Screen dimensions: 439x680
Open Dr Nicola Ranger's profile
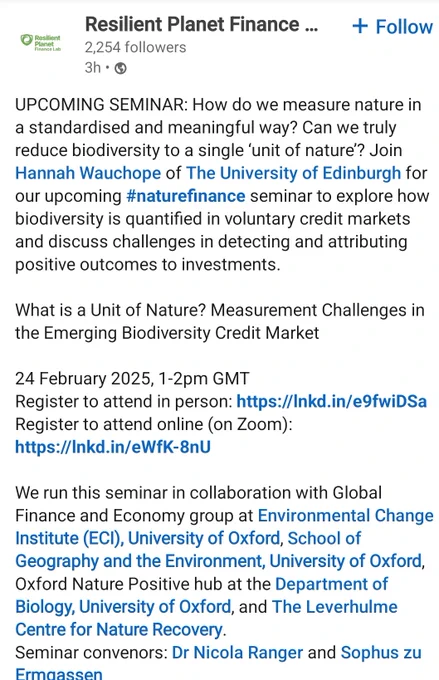click(x=237, y=653)
